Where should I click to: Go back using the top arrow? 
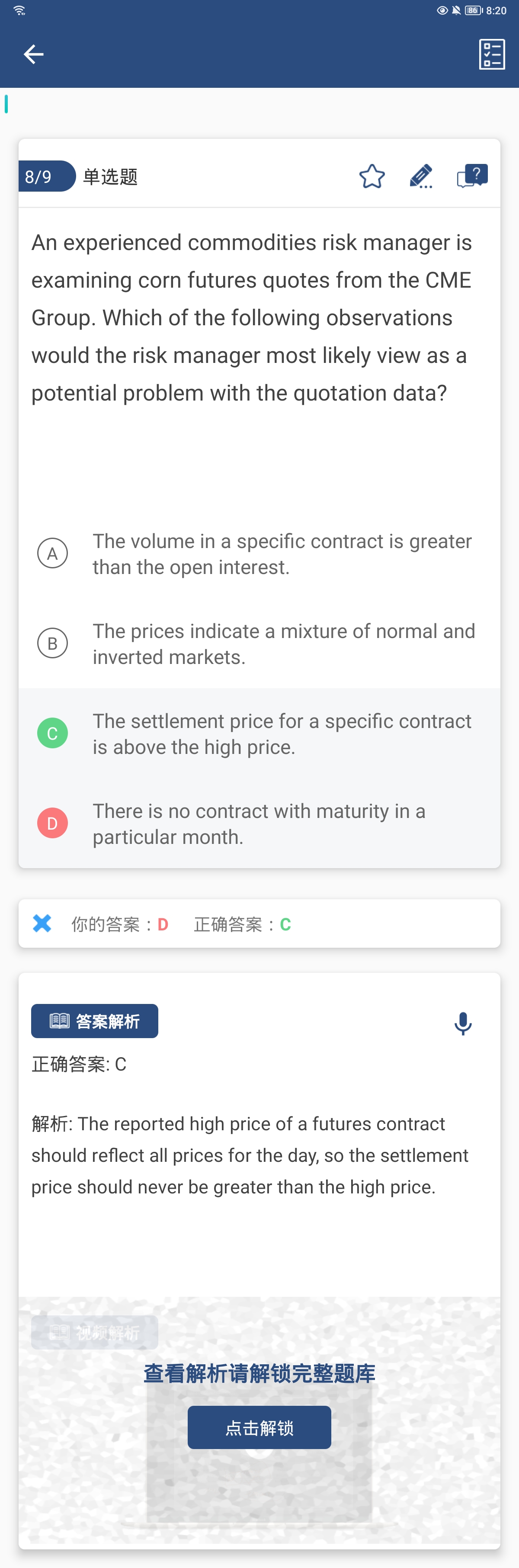coord(33,55)
